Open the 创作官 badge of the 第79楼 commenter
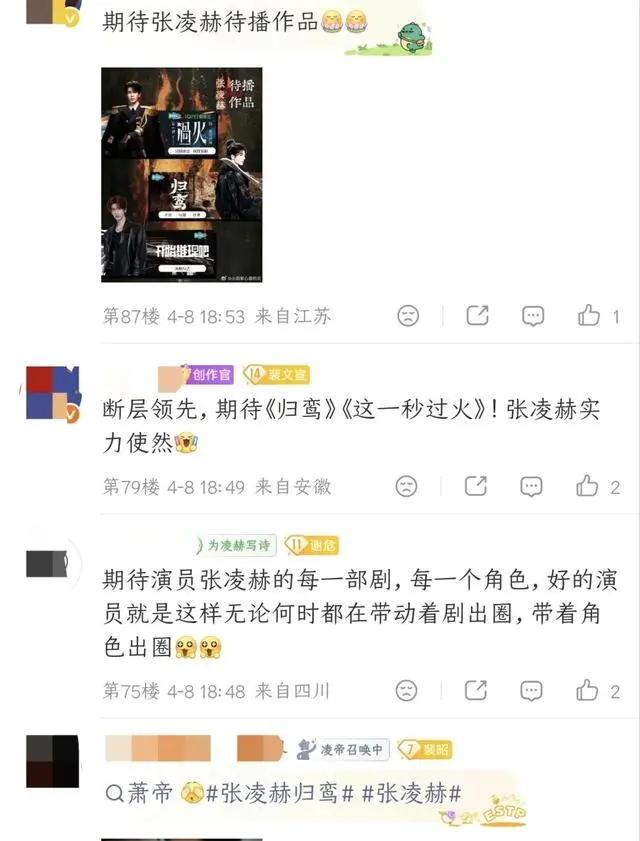This screenshot has height=841, width=640. click(x=209, y=375)
